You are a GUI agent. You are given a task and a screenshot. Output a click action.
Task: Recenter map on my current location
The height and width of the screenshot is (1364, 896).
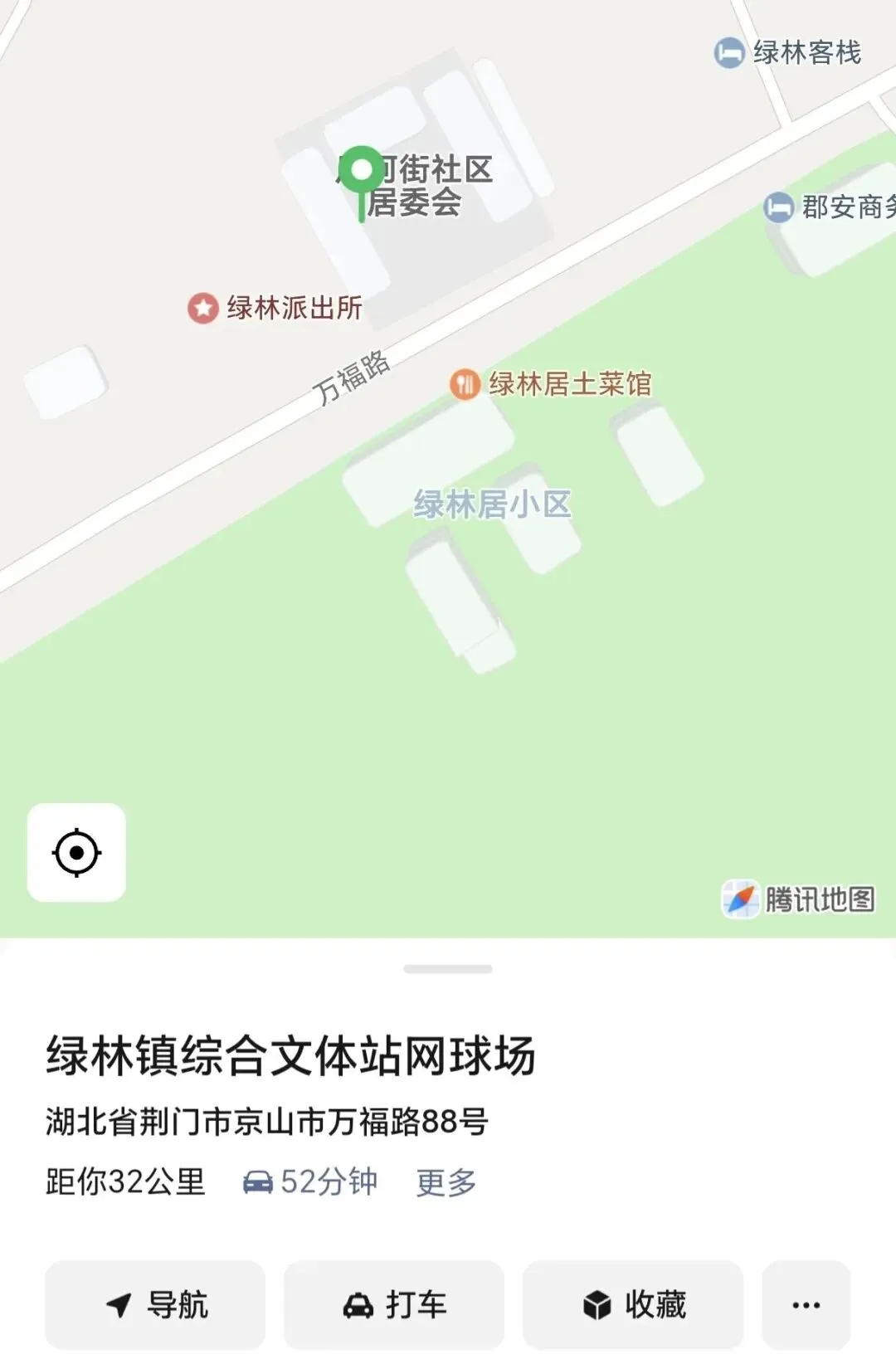click(76, 852)
